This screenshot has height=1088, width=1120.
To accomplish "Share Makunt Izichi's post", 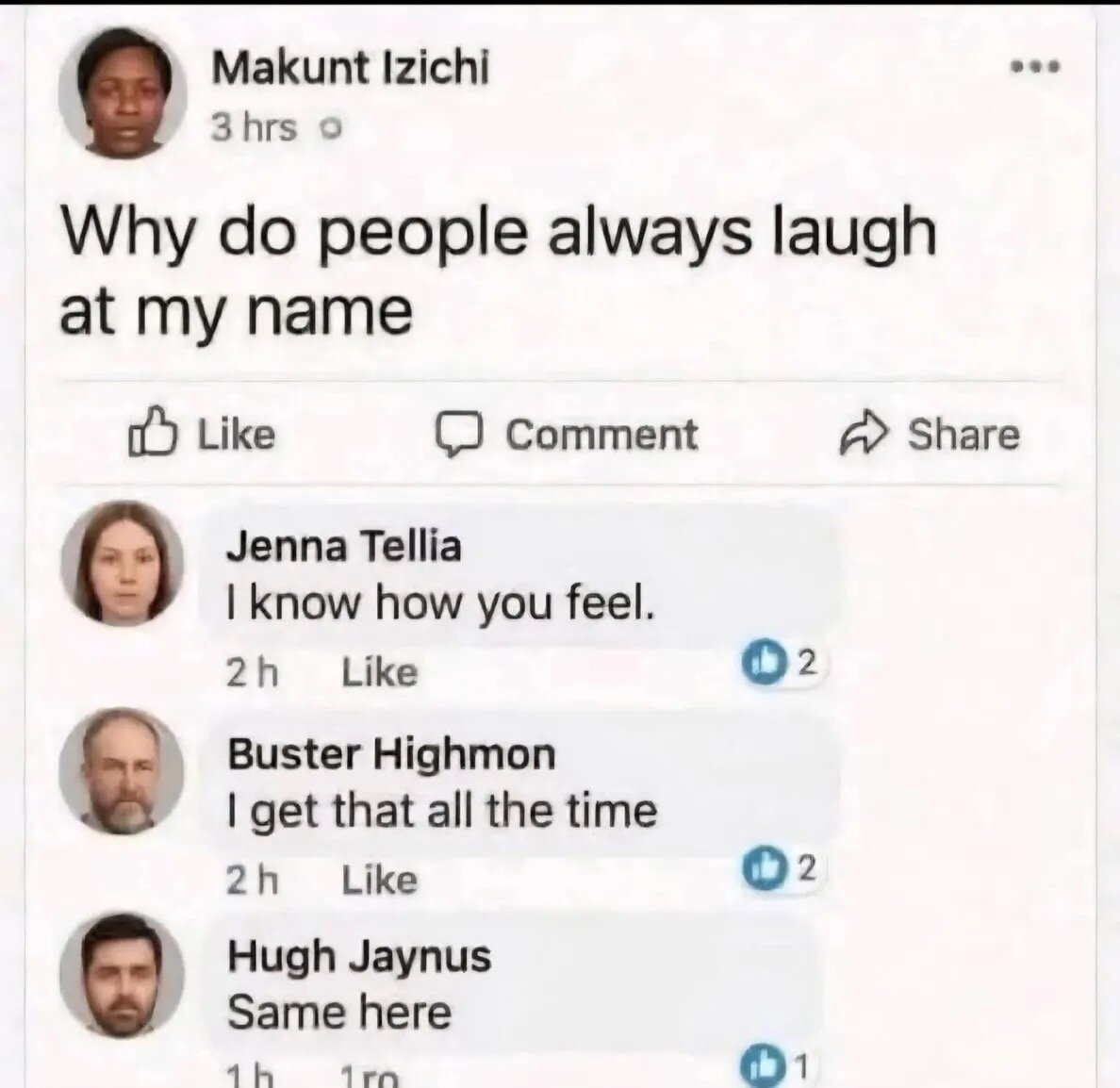I will coord(930,435).
